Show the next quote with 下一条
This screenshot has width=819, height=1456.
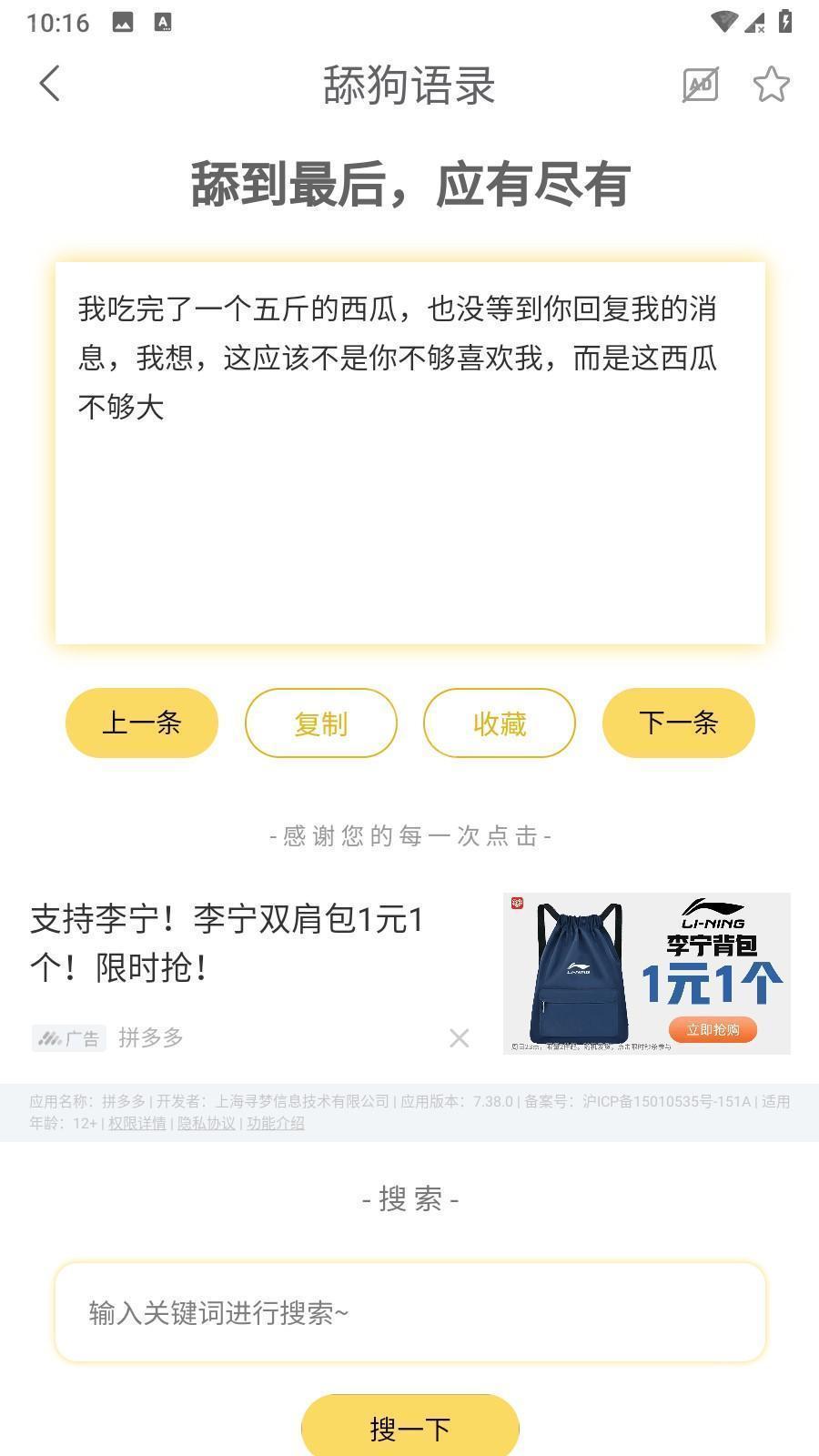[677, 723]
